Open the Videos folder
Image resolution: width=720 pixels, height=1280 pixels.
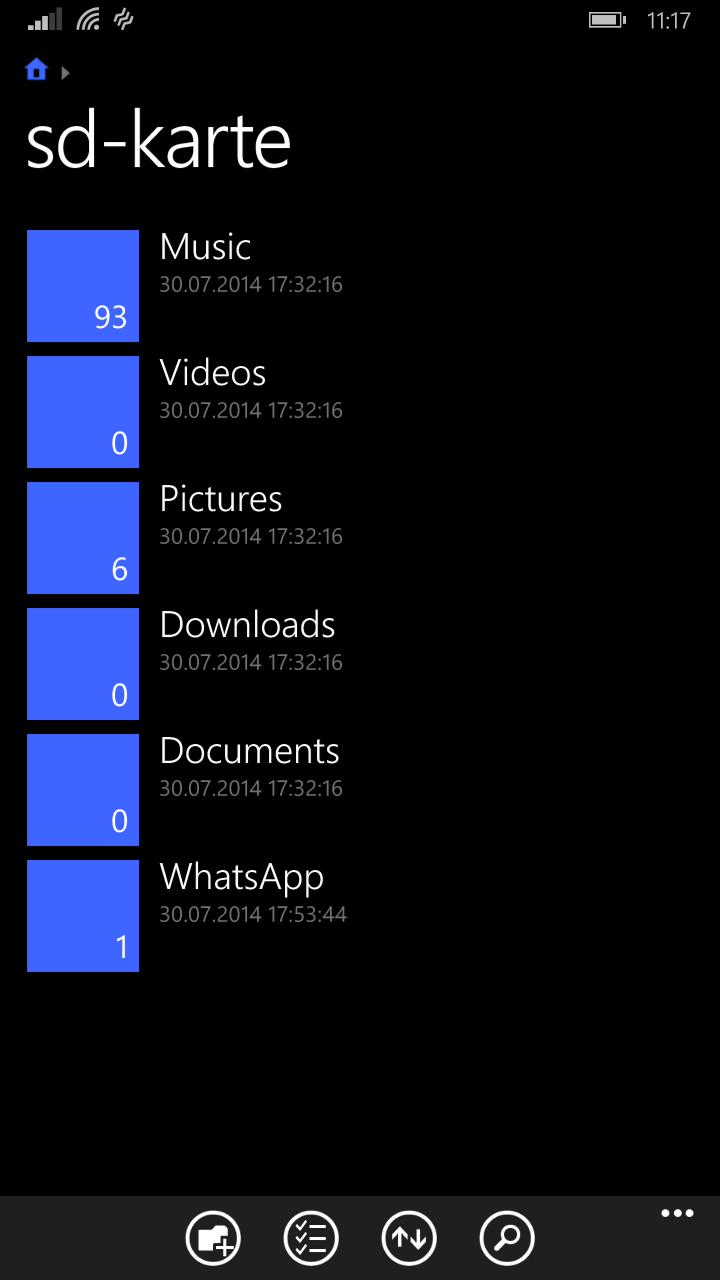tap(360, 412)
